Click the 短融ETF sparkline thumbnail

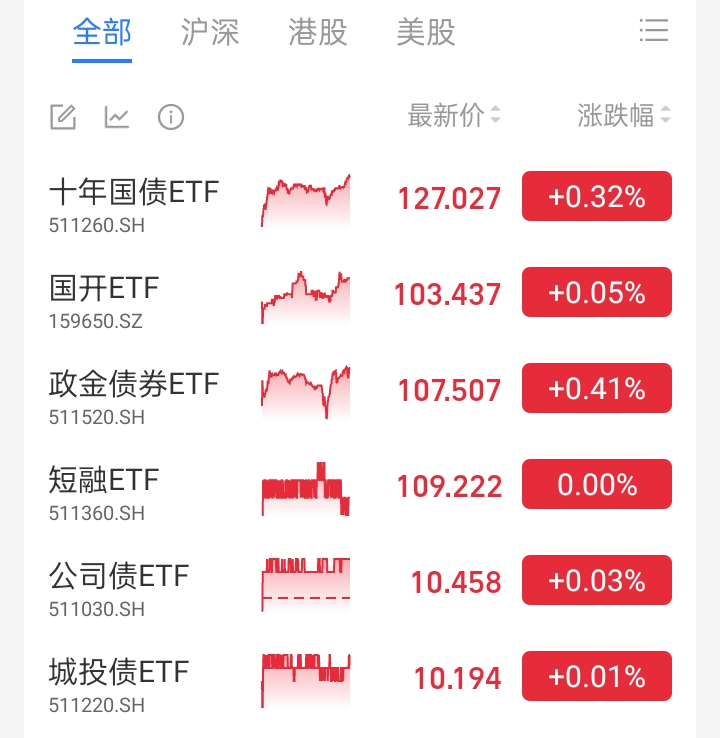coord(305,484)
